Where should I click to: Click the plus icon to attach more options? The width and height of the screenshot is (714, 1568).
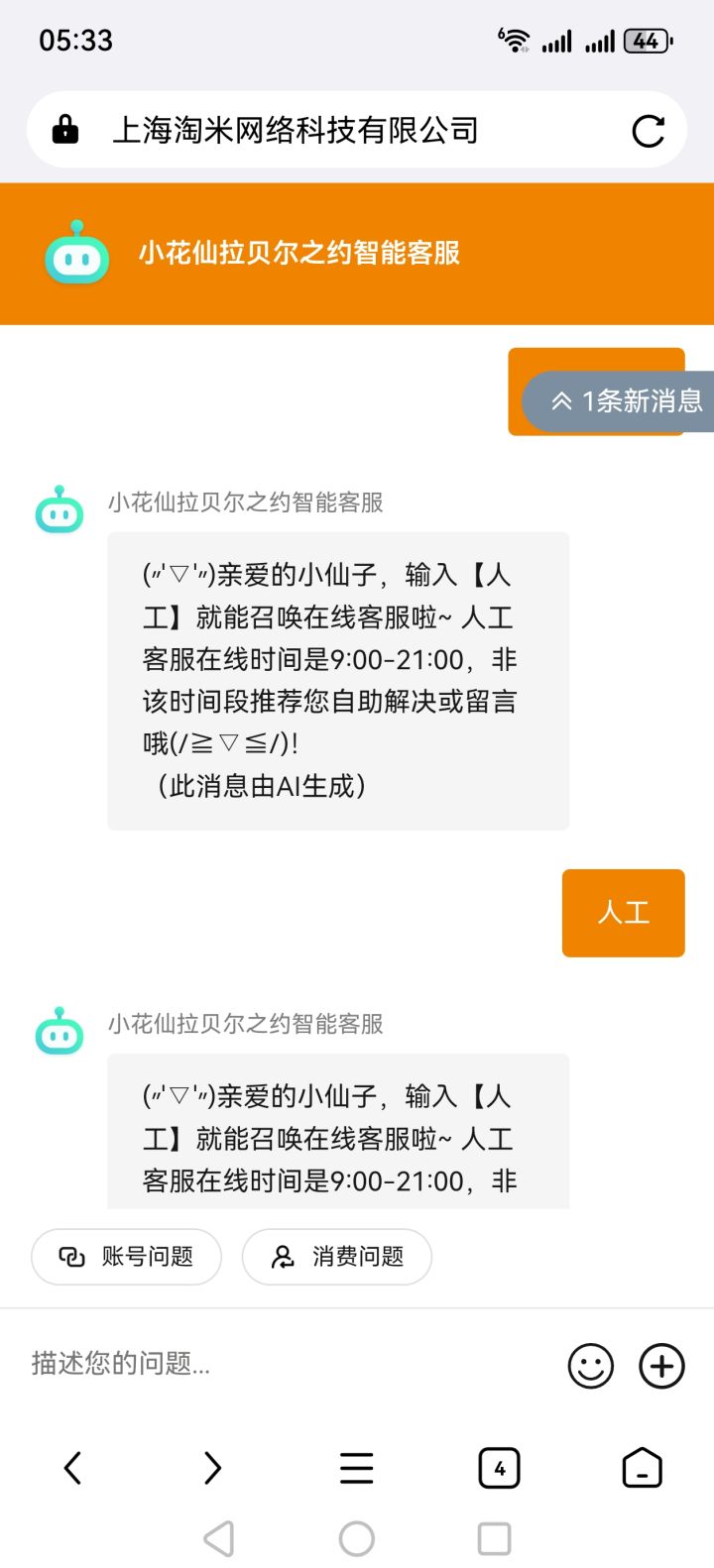(x=660, y=1365)
